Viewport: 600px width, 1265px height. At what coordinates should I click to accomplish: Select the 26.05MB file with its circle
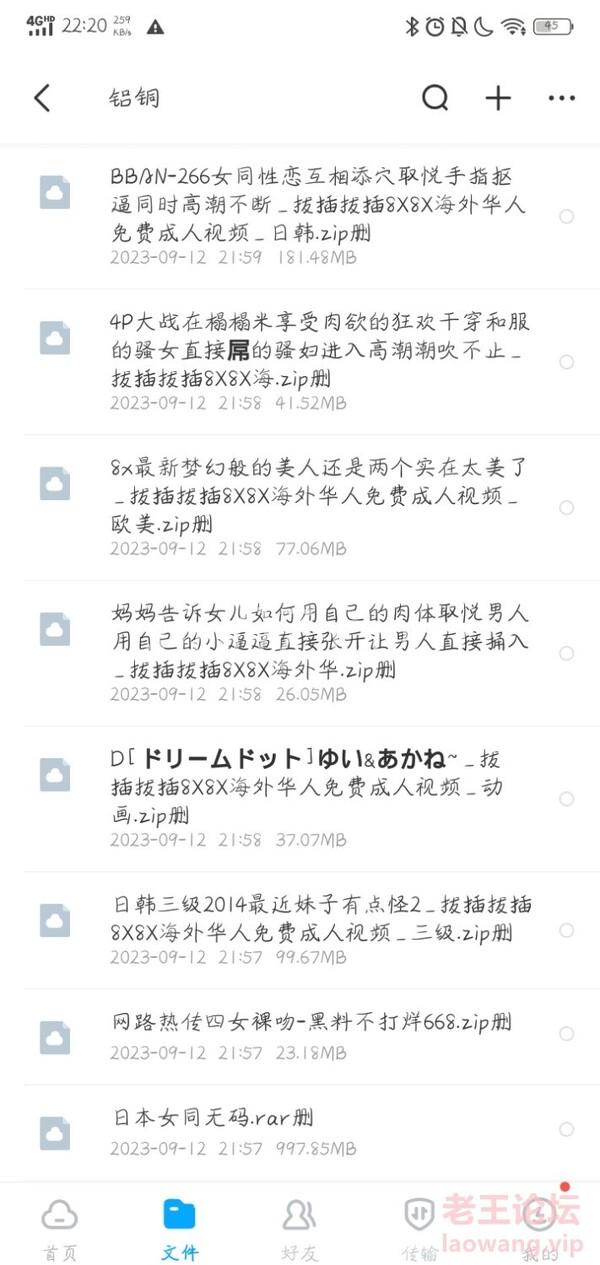tap(567, 653)
